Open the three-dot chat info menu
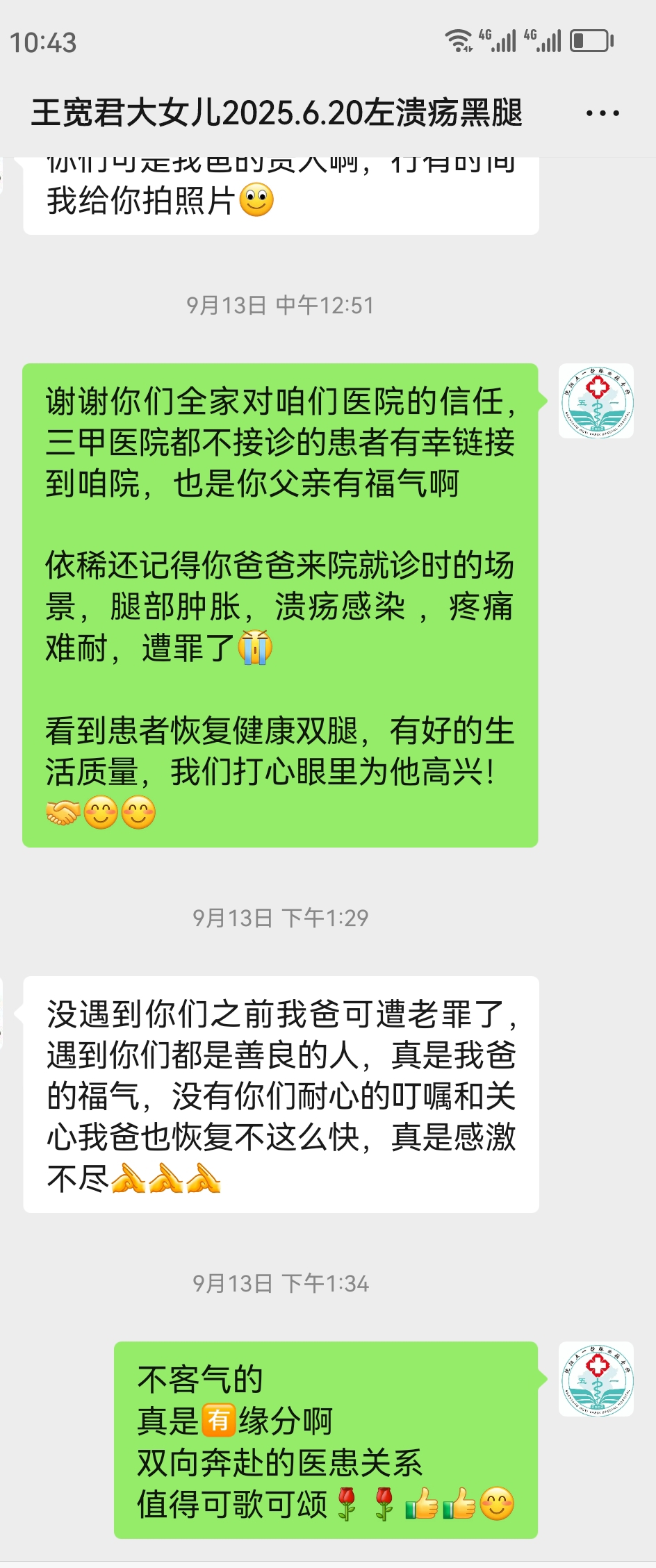The image size is (656, 1568). (602, 113)
